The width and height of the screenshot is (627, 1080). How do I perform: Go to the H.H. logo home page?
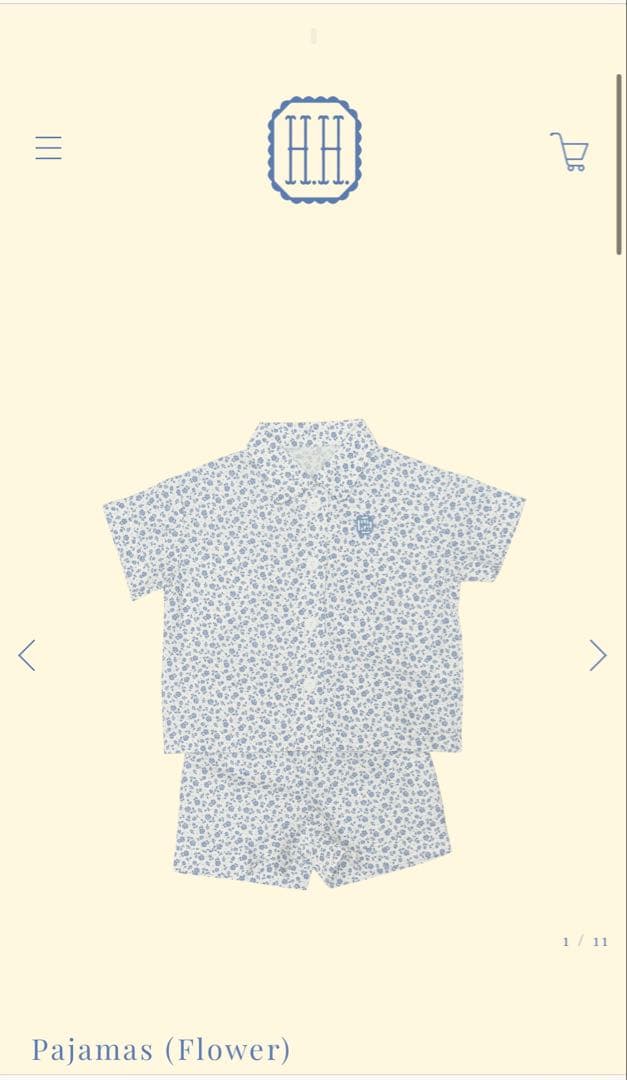pyautogui.click(x=314, y=150)
